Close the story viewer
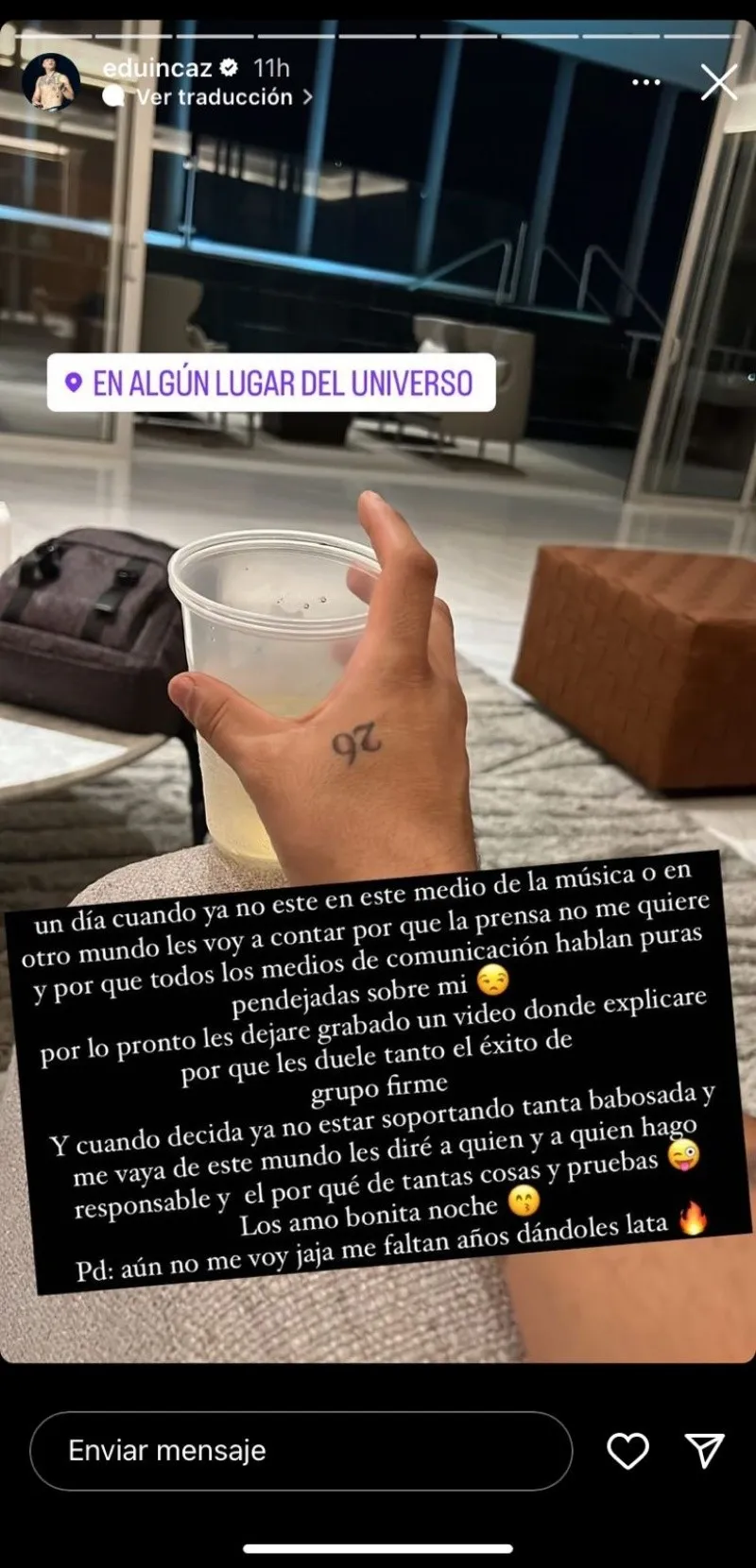Image resolution: width=756 pixels, height=1568 pixels. point(718,82)
